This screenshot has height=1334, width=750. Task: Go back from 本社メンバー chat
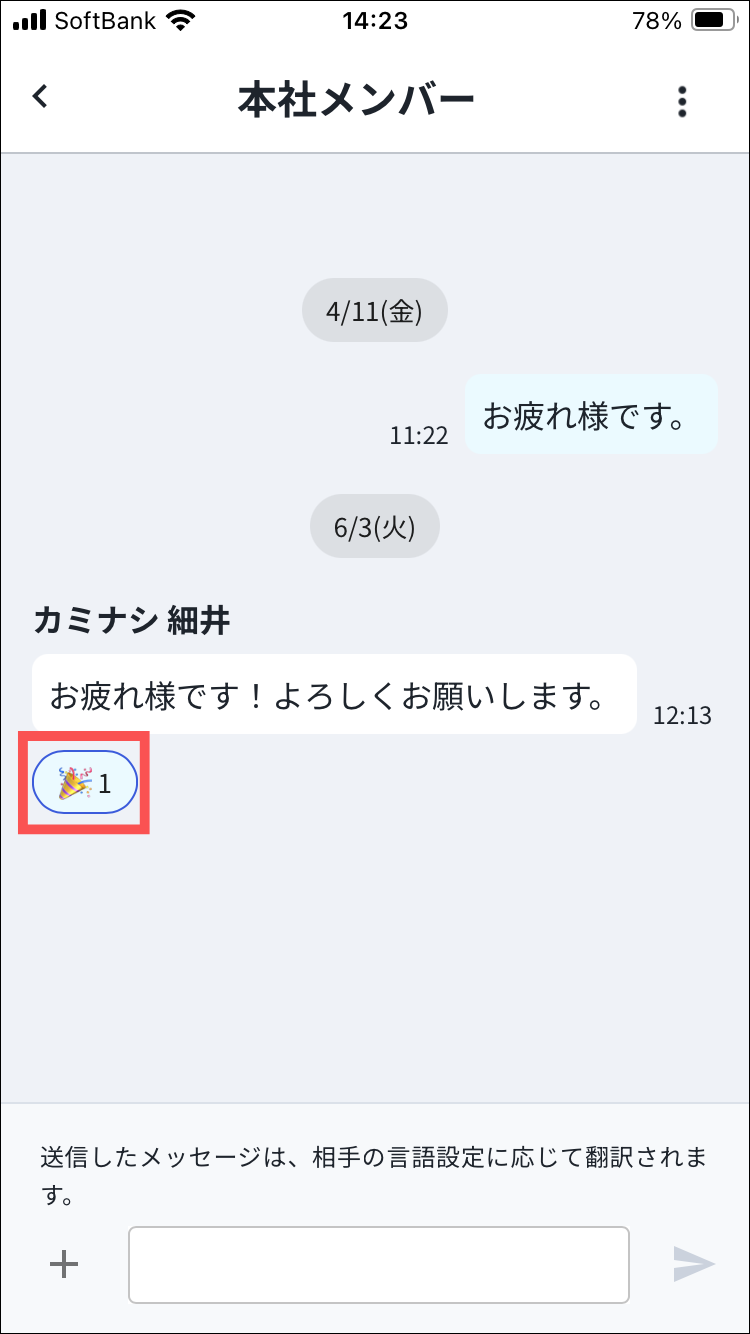(40, 97)
